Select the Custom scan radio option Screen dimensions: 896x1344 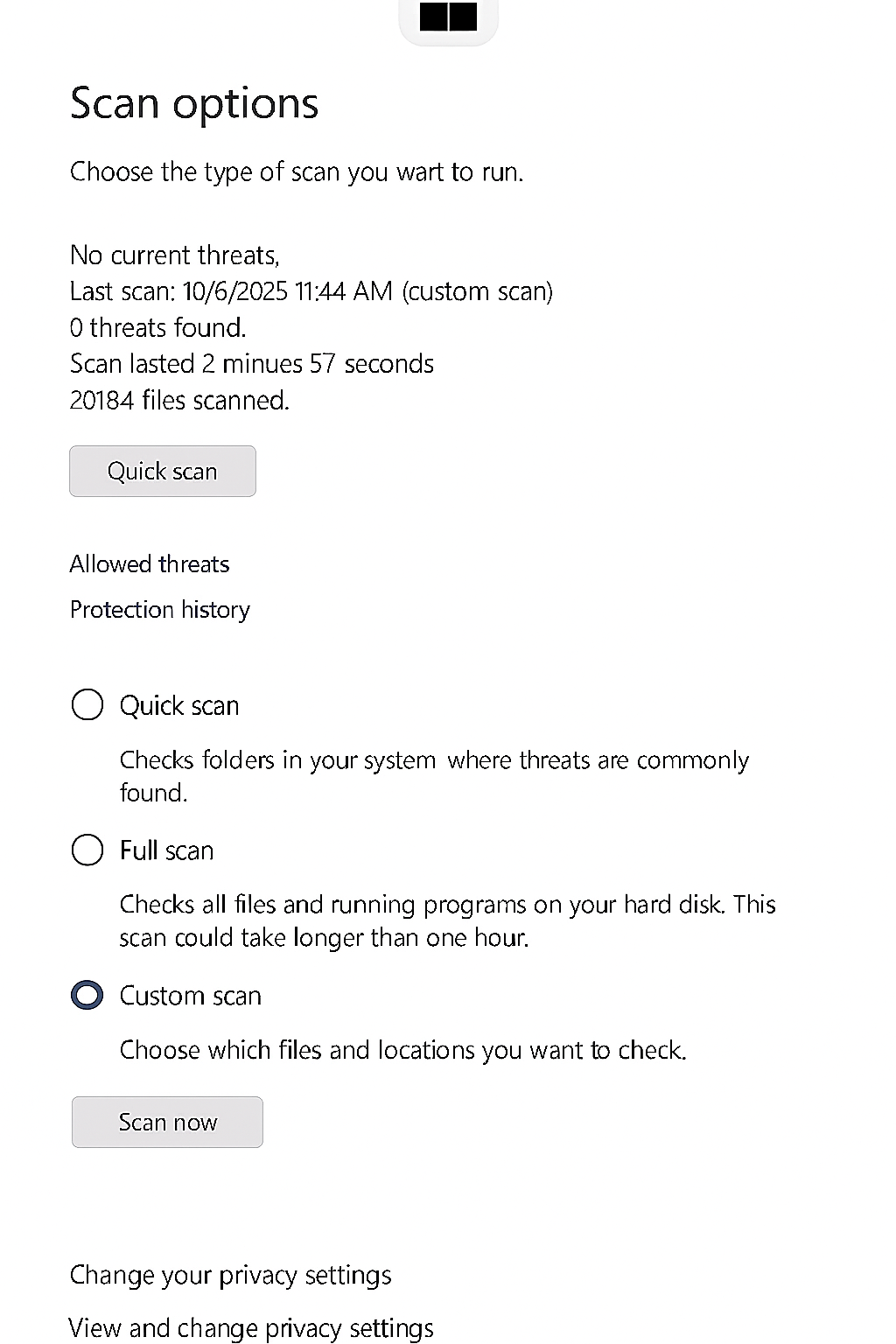87,995
